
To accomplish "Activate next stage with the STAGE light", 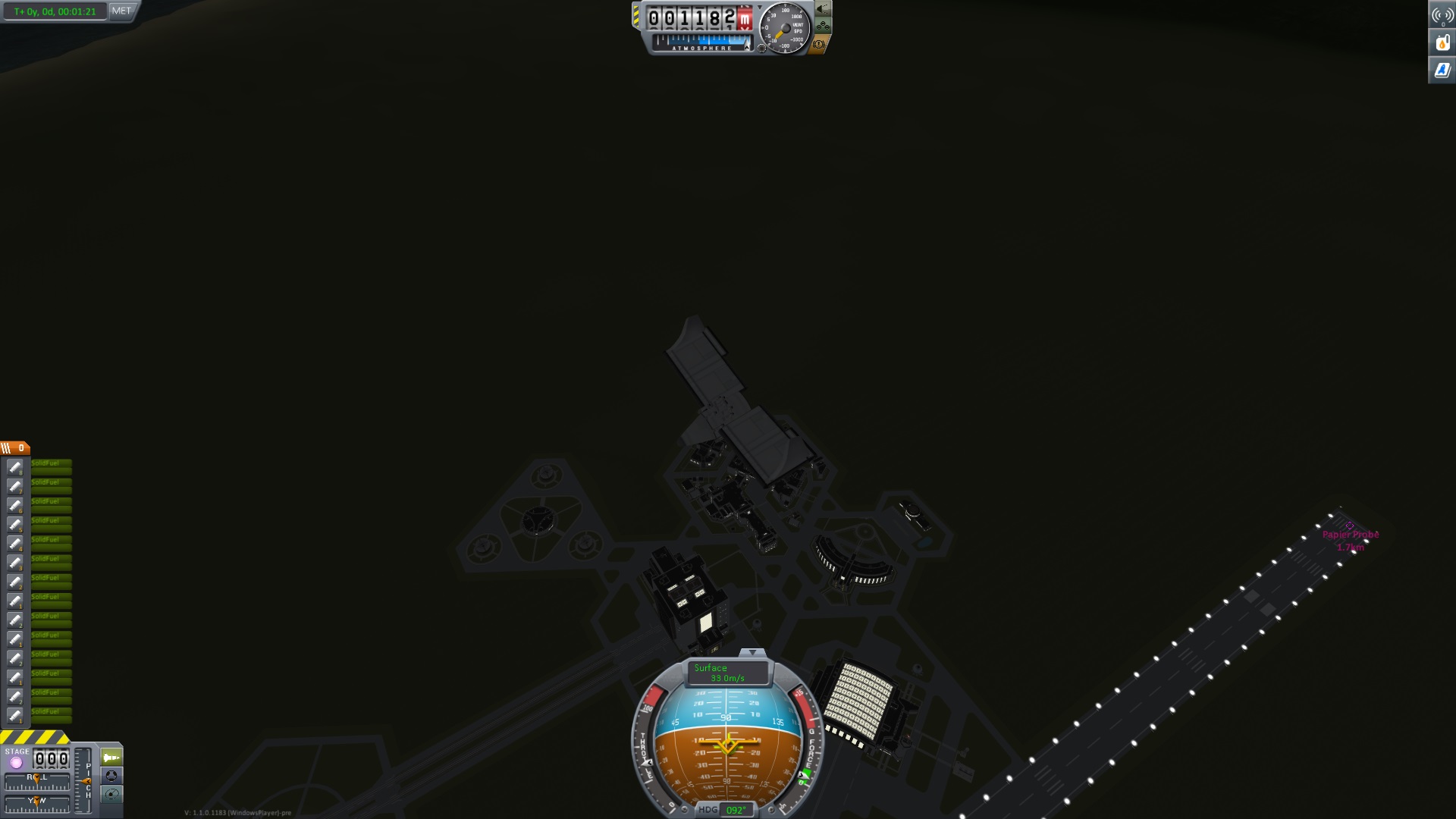I will [16, 762].
